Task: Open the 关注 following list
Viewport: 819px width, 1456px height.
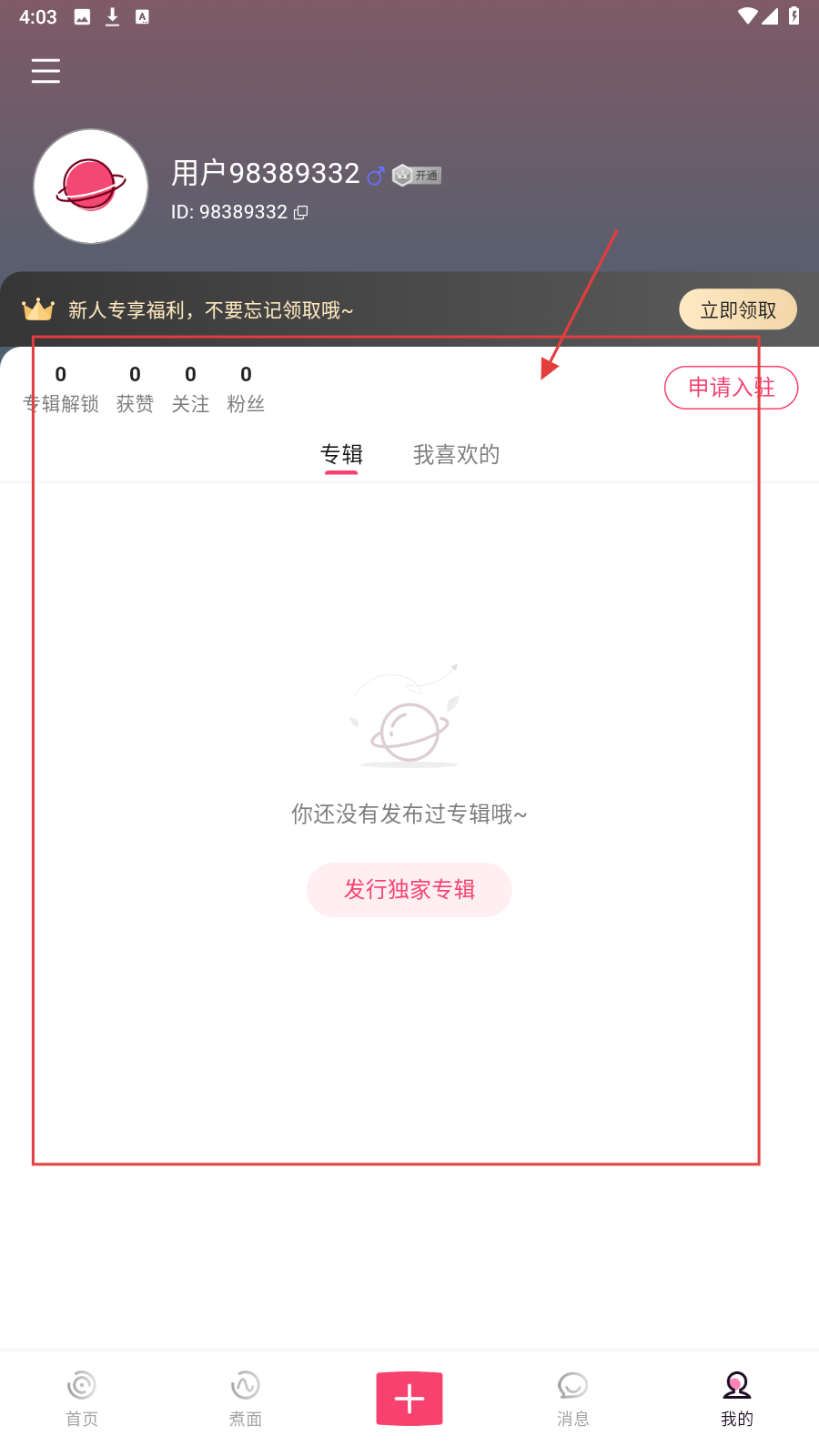Action: coord(190,389)
